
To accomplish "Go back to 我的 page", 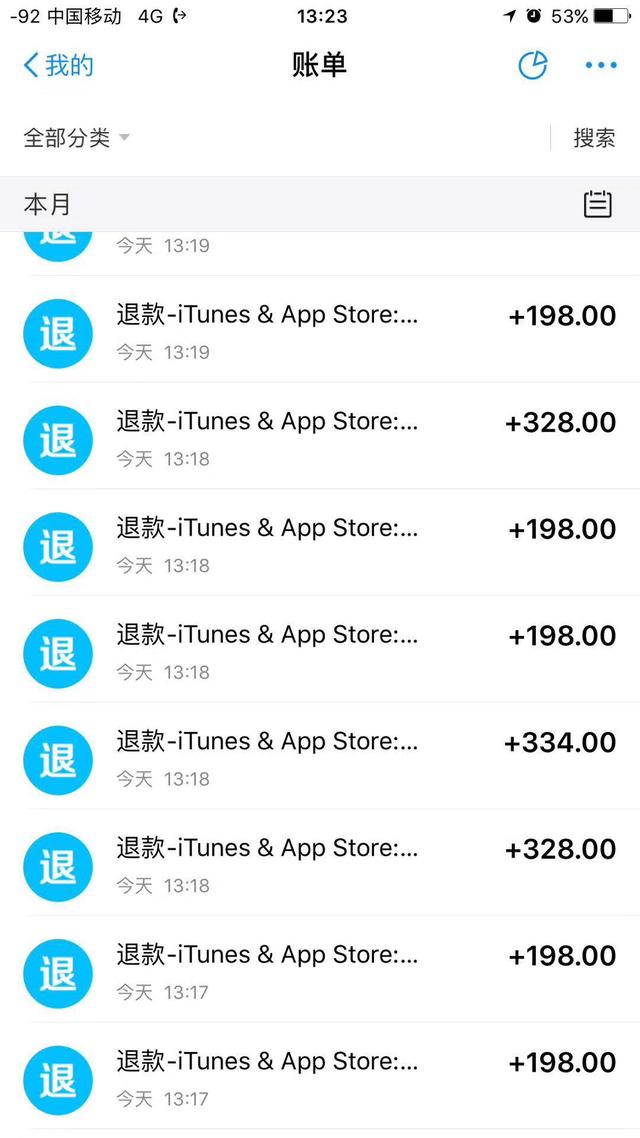I will (x=58, y=65).
